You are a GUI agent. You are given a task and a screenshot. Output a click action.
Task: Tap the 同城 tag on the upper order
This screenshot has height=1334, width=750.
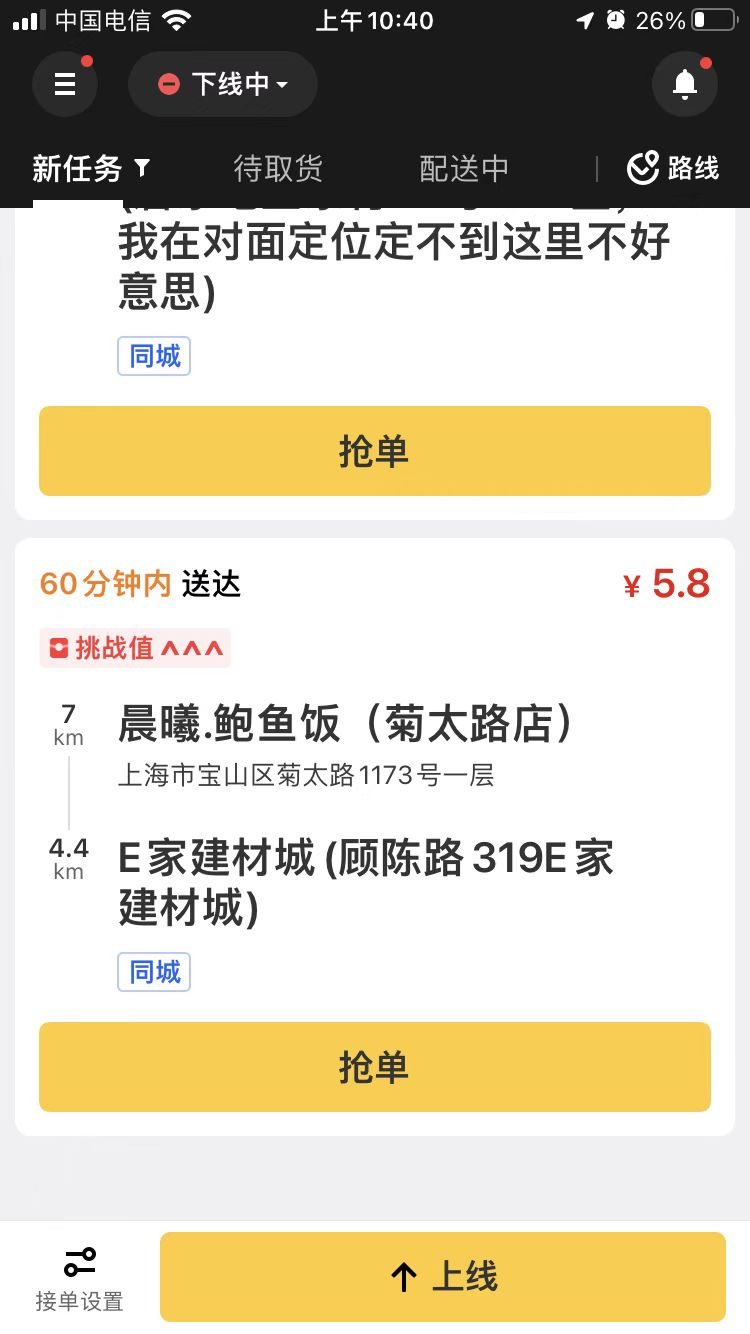pos(153,355)
